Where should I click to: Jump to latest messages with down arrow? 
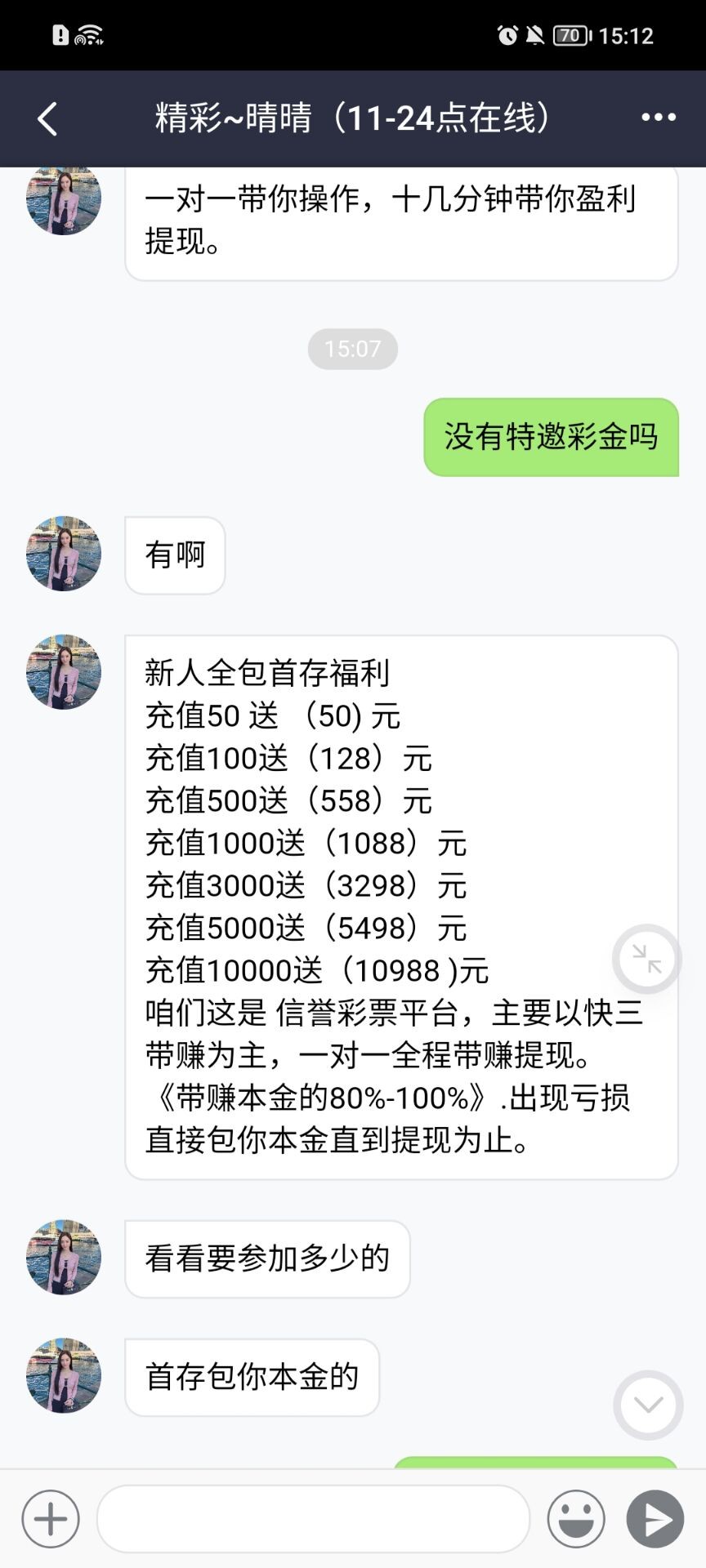click(x=648, y=1405)
